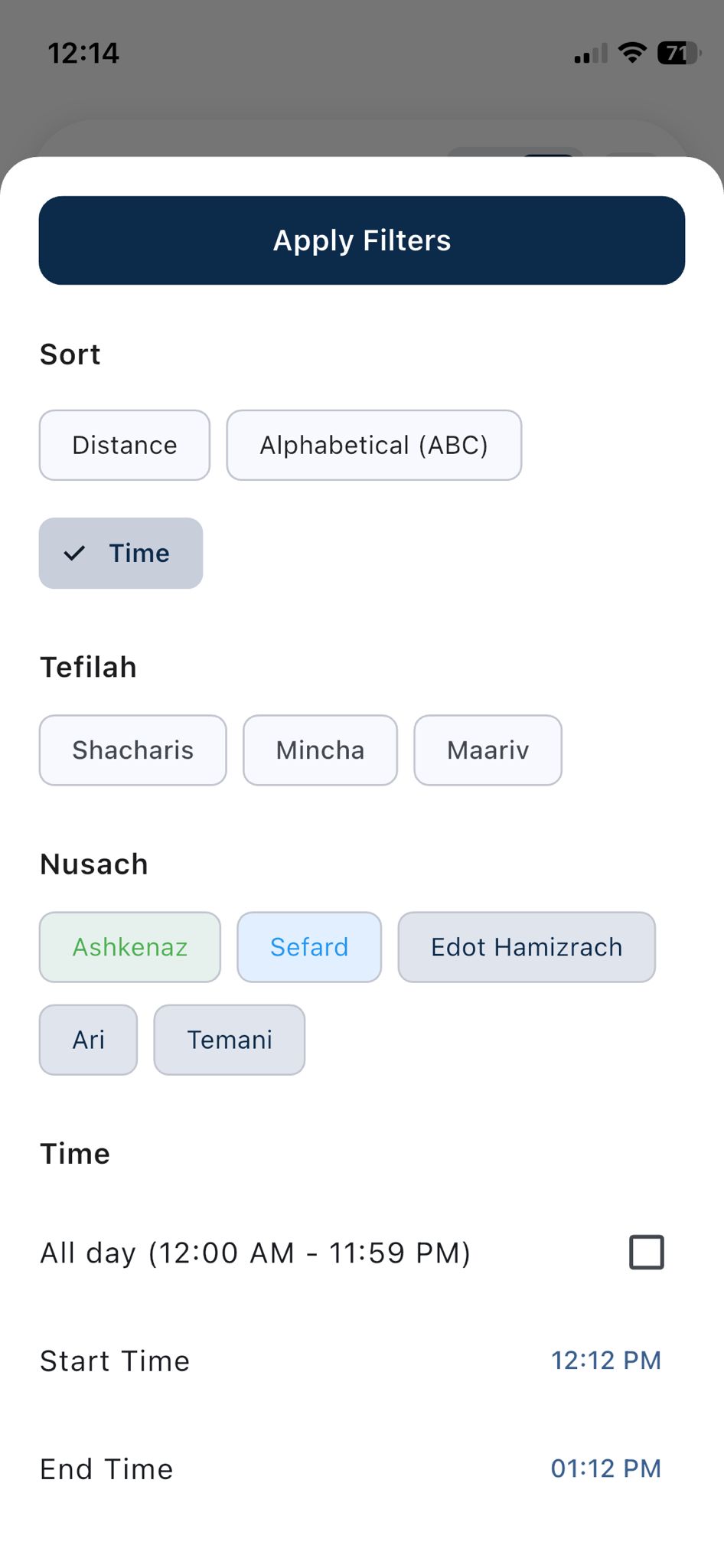Check the All day time range checkbox
This screenshot has height=1568, width=724.
click(647, 1253)
